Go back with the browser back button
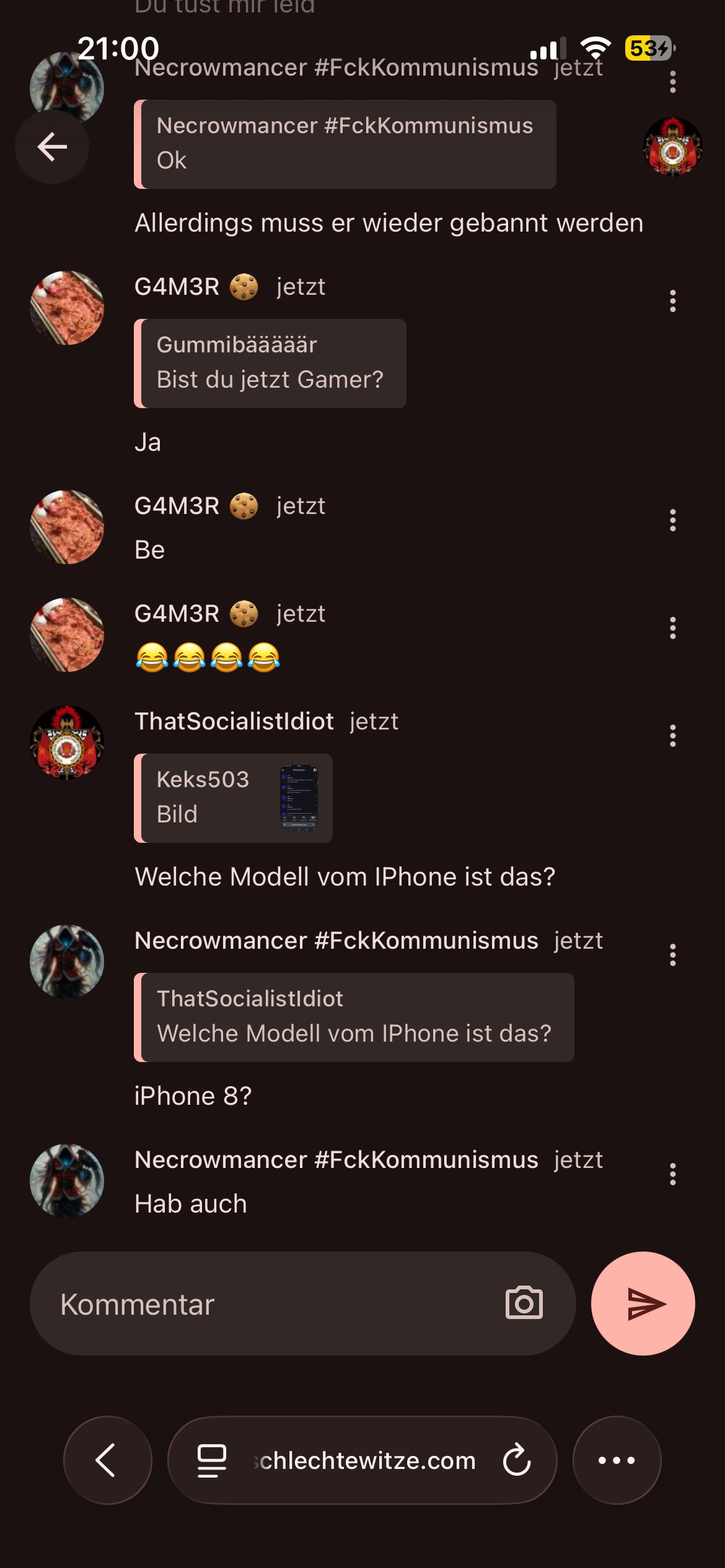The height and width of the screenshot is (1568, 725). coord(107,1460)
